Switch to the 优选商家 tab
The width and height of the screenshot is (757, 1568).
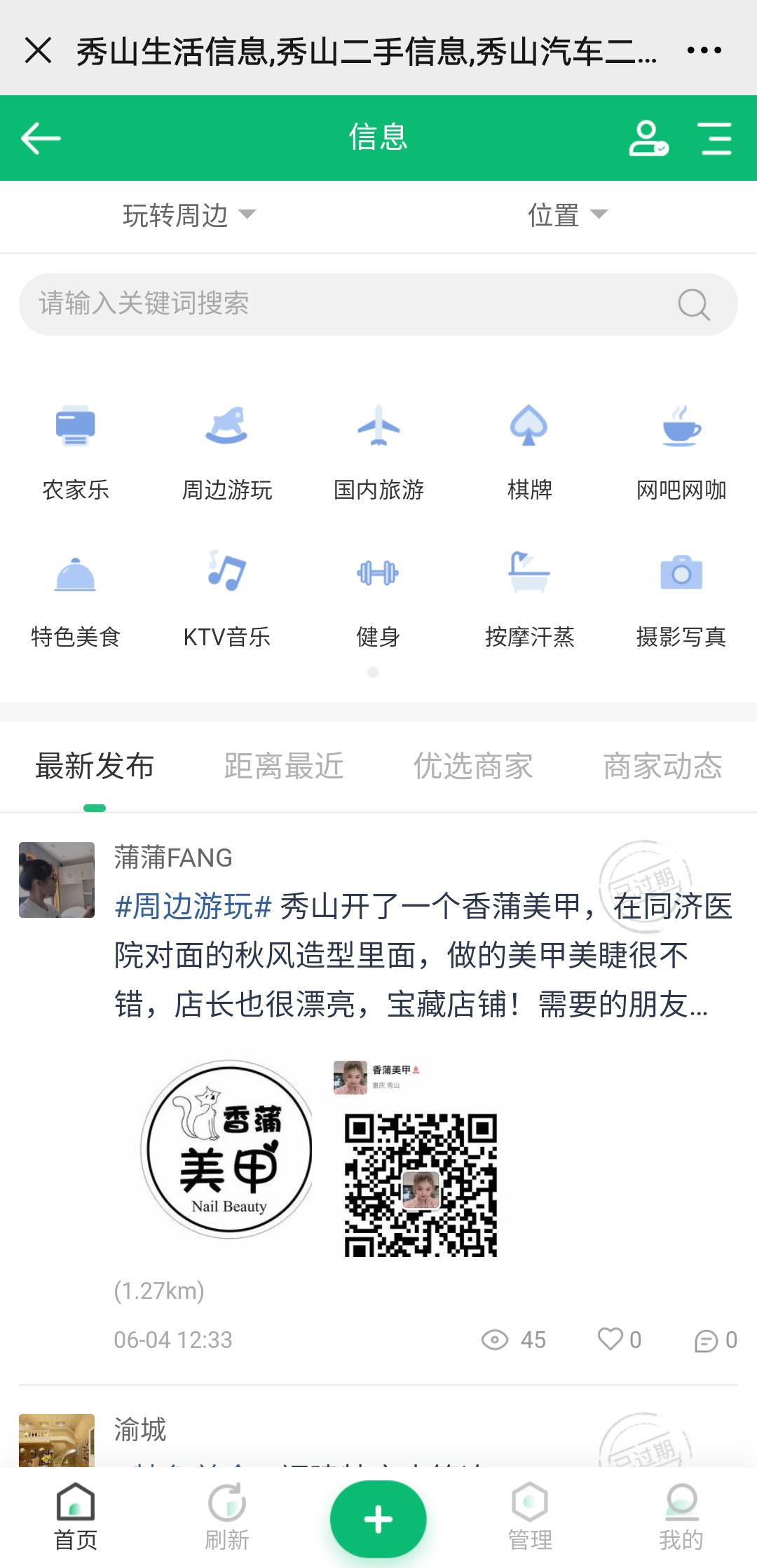coord(473,766)
